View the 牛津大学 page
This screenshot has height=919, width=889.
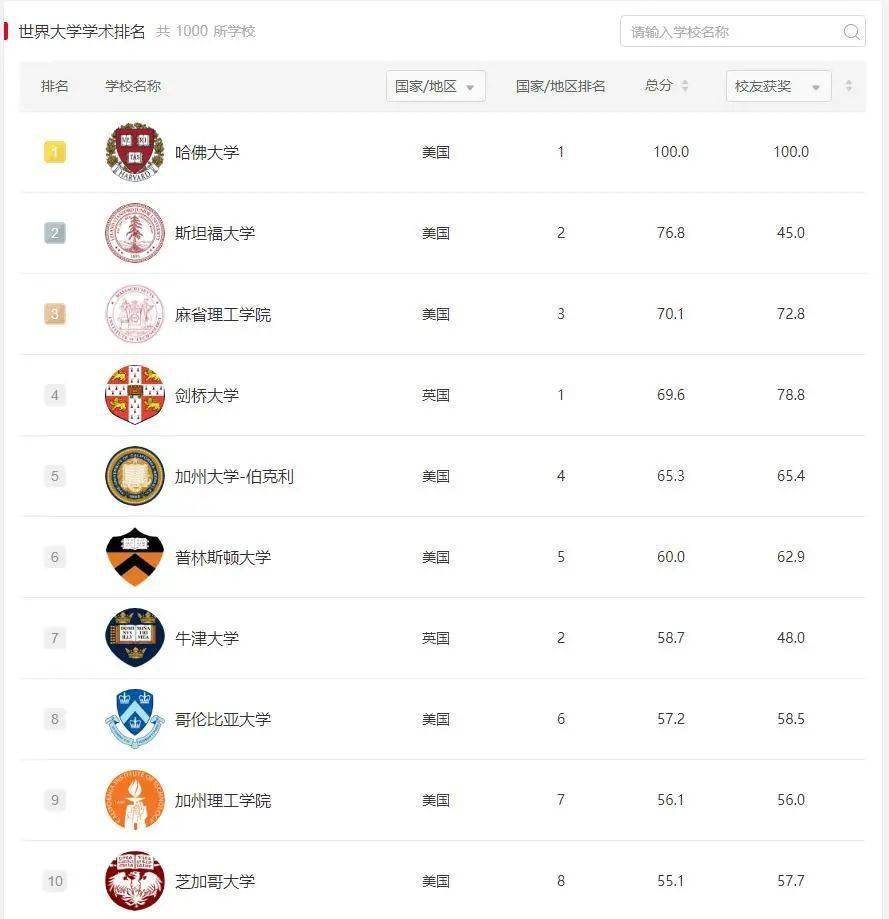click(207, 638)
